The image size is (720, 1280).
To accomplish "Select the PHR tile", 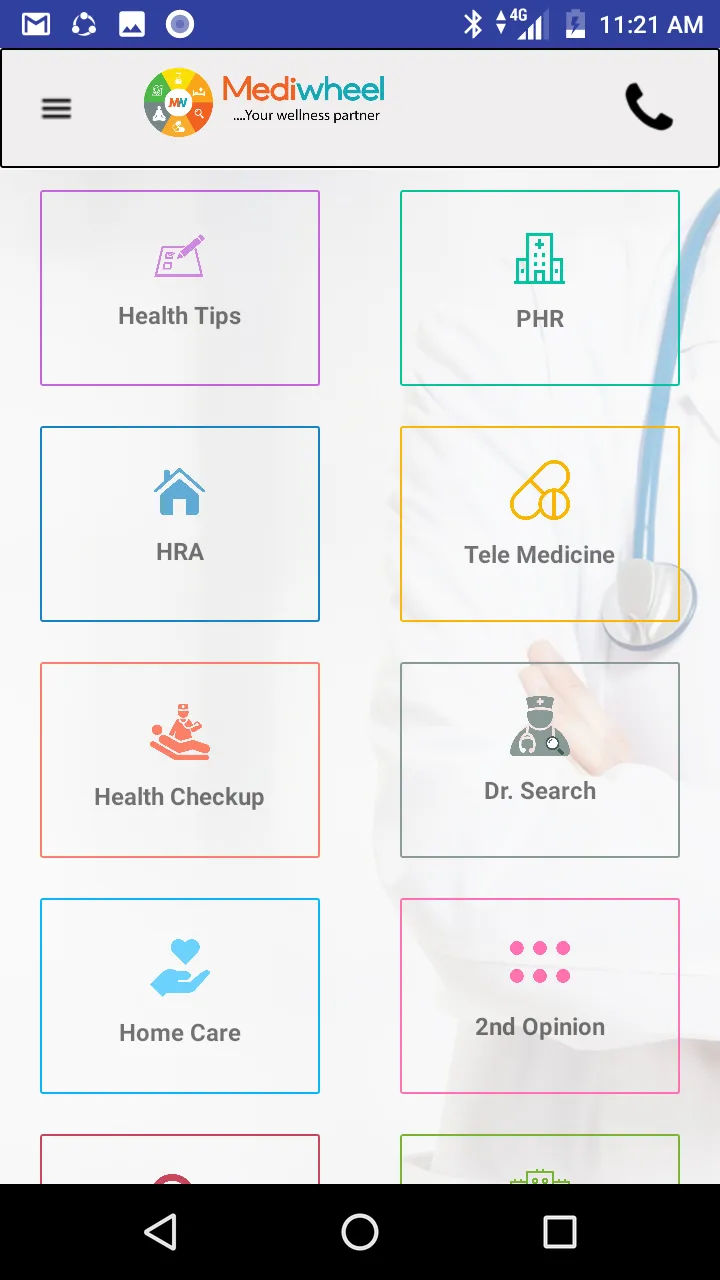I will [x=540, y=288].
